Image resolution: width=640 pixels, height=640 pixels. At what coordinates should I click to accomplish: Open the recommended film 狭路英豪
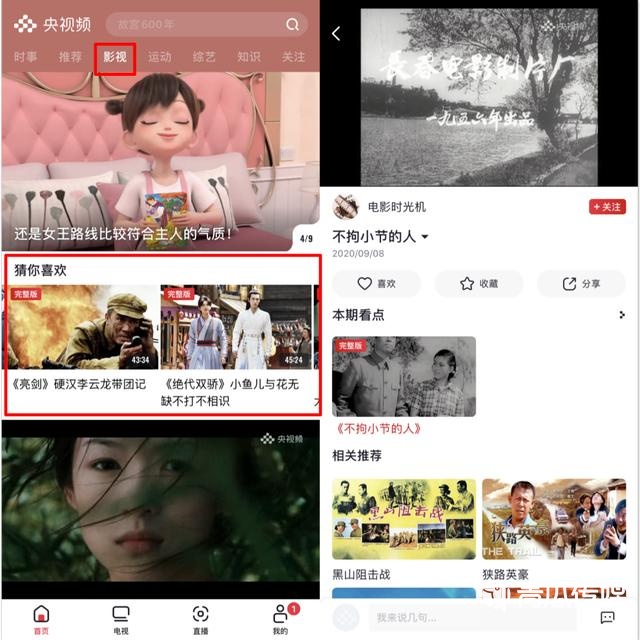553,519
